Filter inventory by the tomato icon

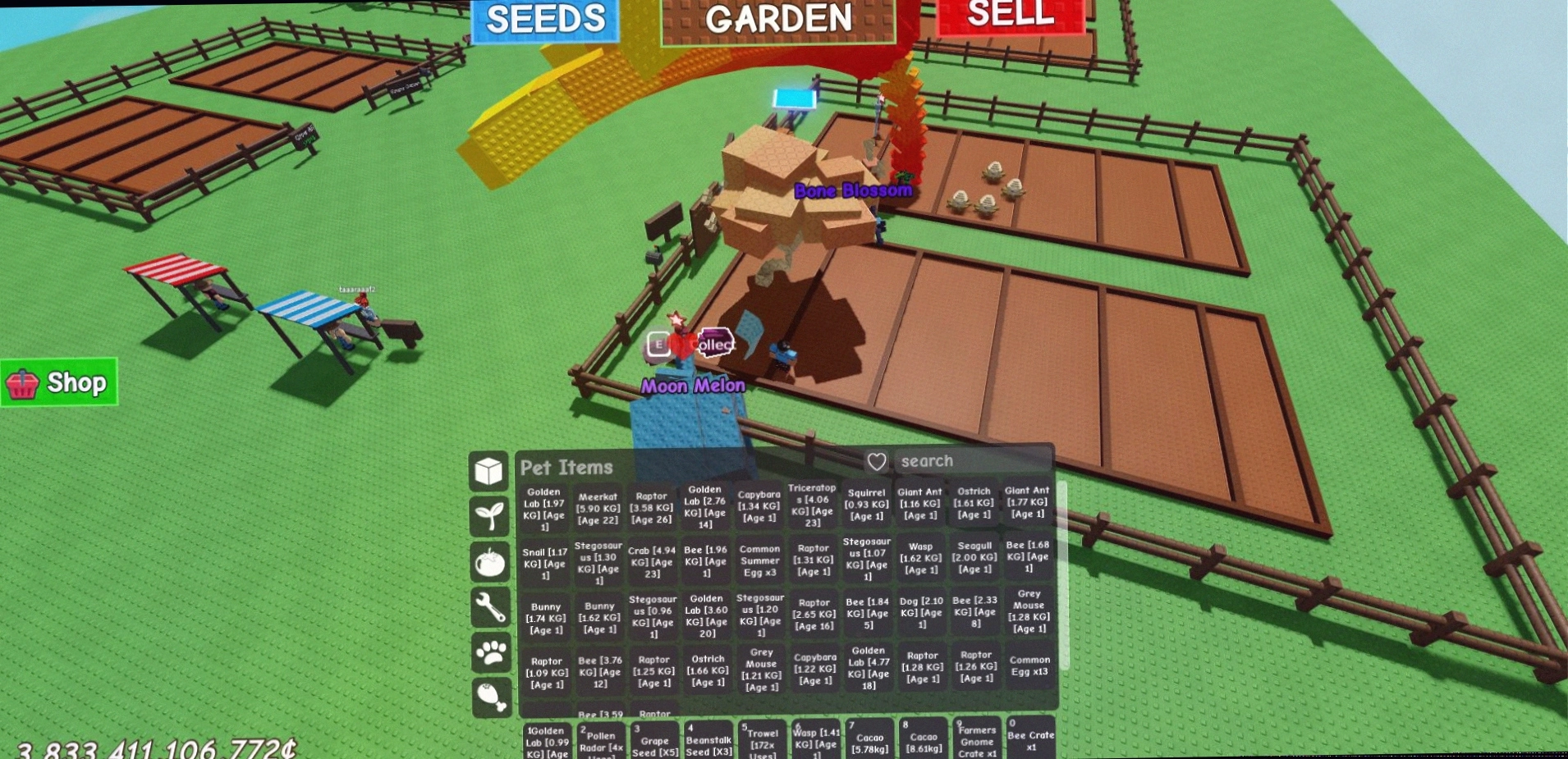490,562
